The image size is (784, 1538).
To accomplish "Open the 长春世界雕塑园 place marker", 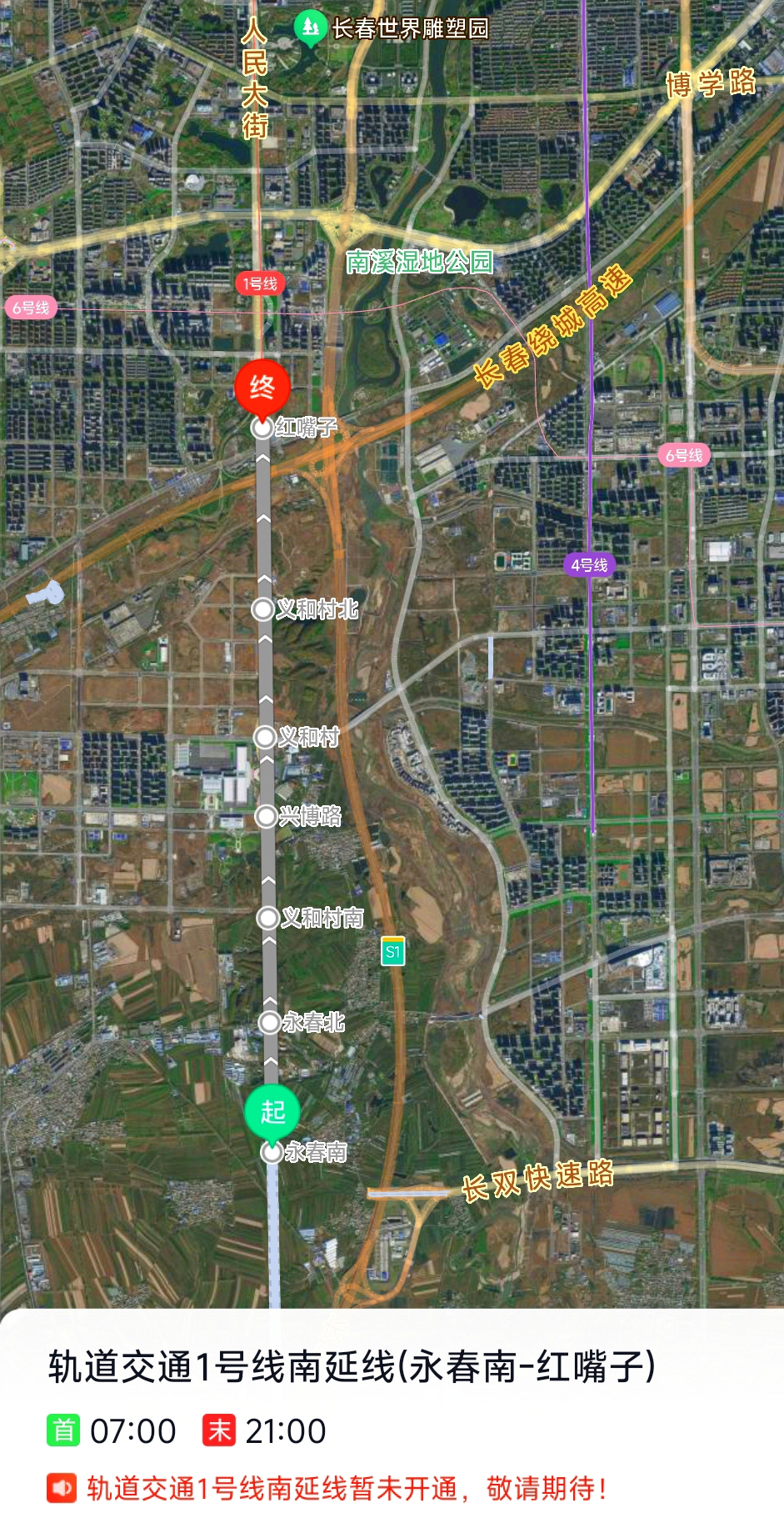I will (x=311, y=28).
